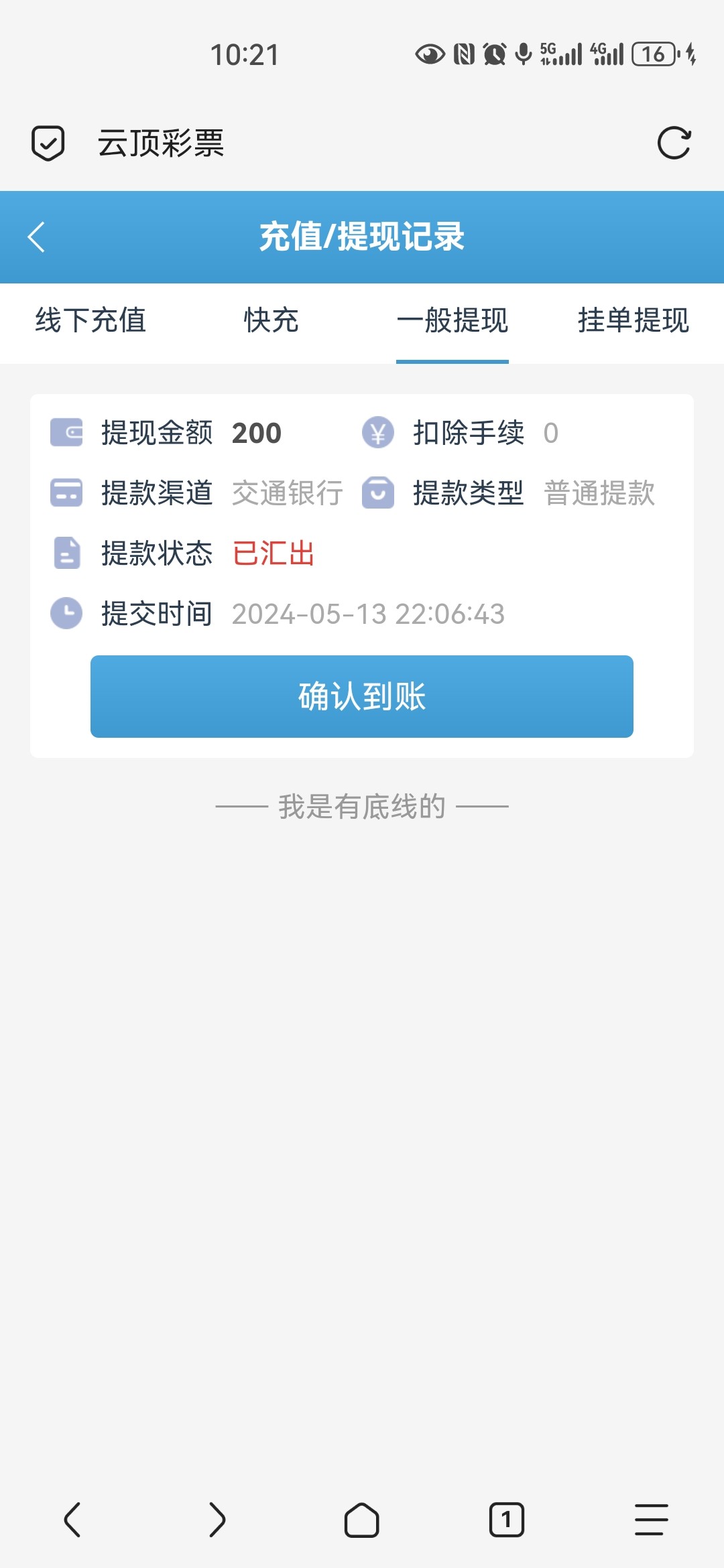Switch to the 快充 tab
Image resolution: width=724 pixels, height=1568 pixels.
[x=271, y=320]
